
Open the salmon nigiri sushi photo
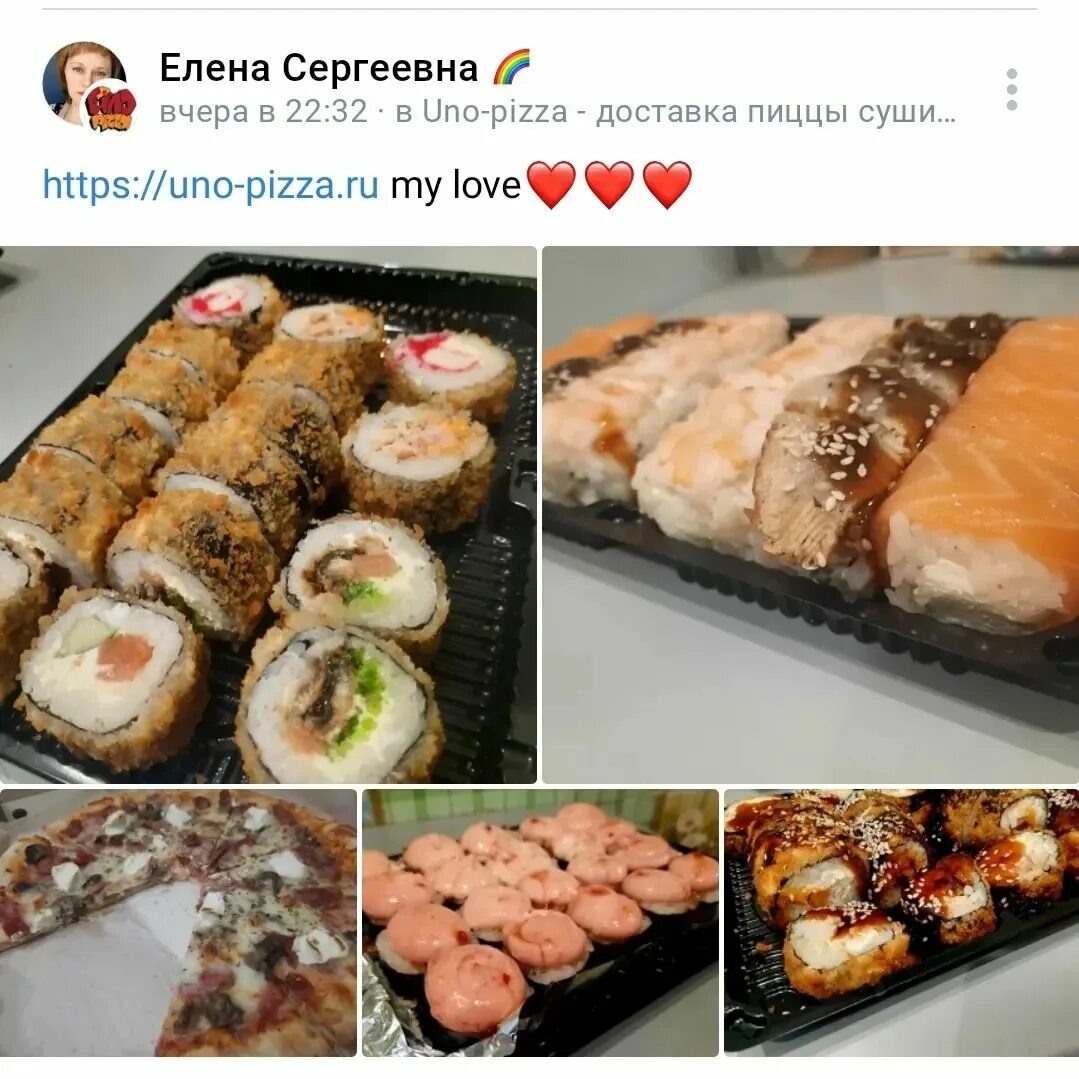pyautogui.click(x=810, y=515)
